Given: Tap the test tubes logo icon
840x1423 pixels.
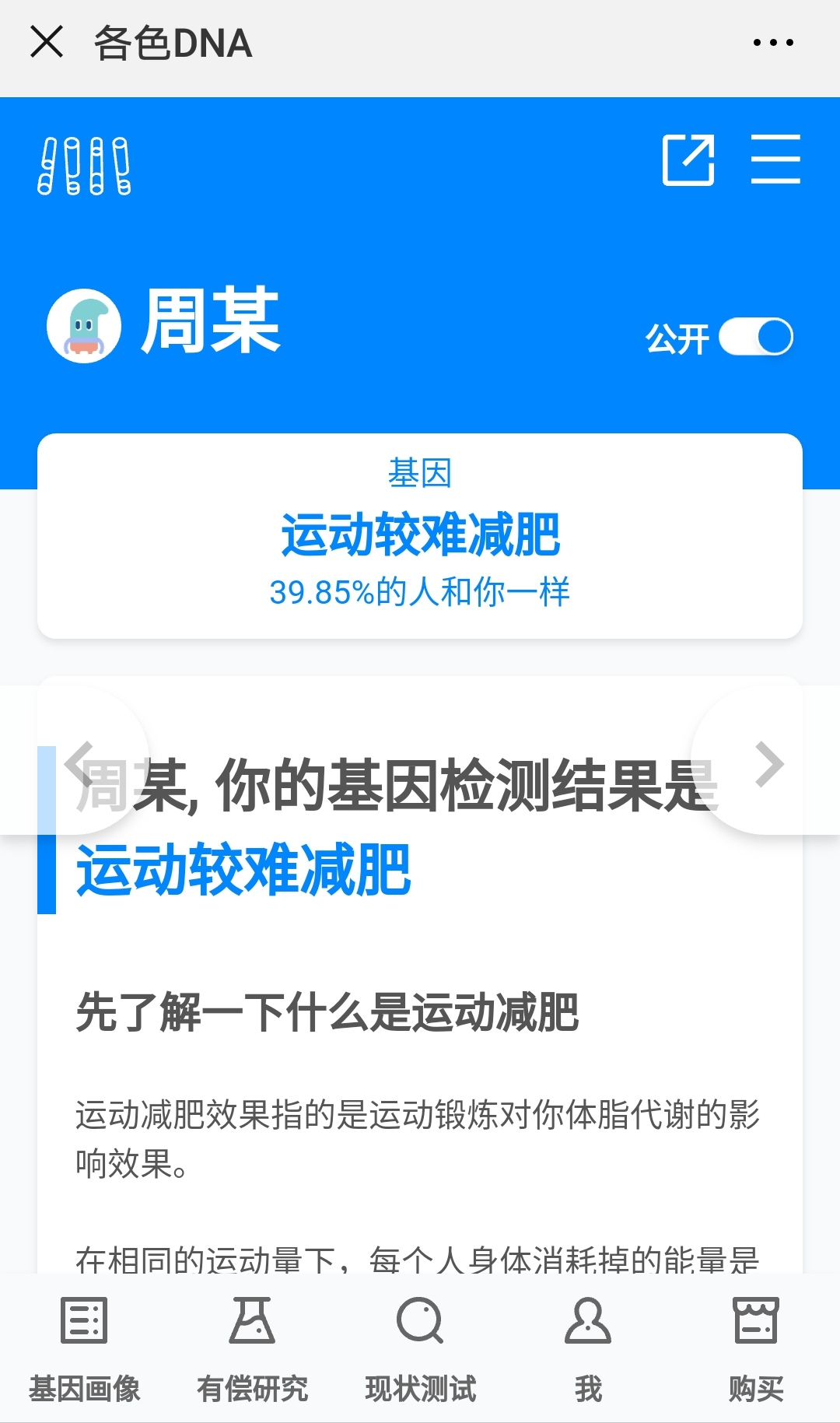Looking at the screenshot, I should pyautogui.click(x=85, y=165).
